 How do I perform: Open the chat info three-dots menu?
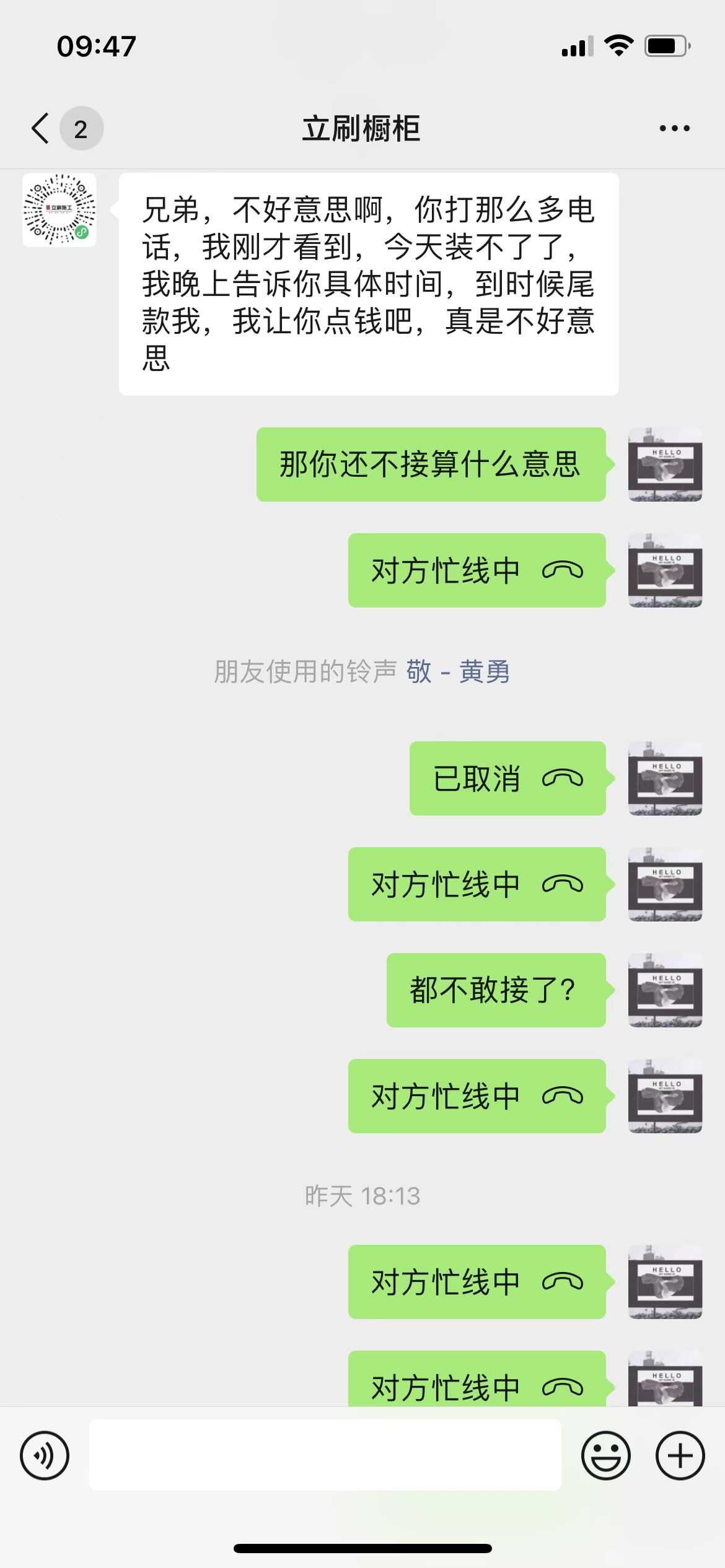tap(674, 129)
